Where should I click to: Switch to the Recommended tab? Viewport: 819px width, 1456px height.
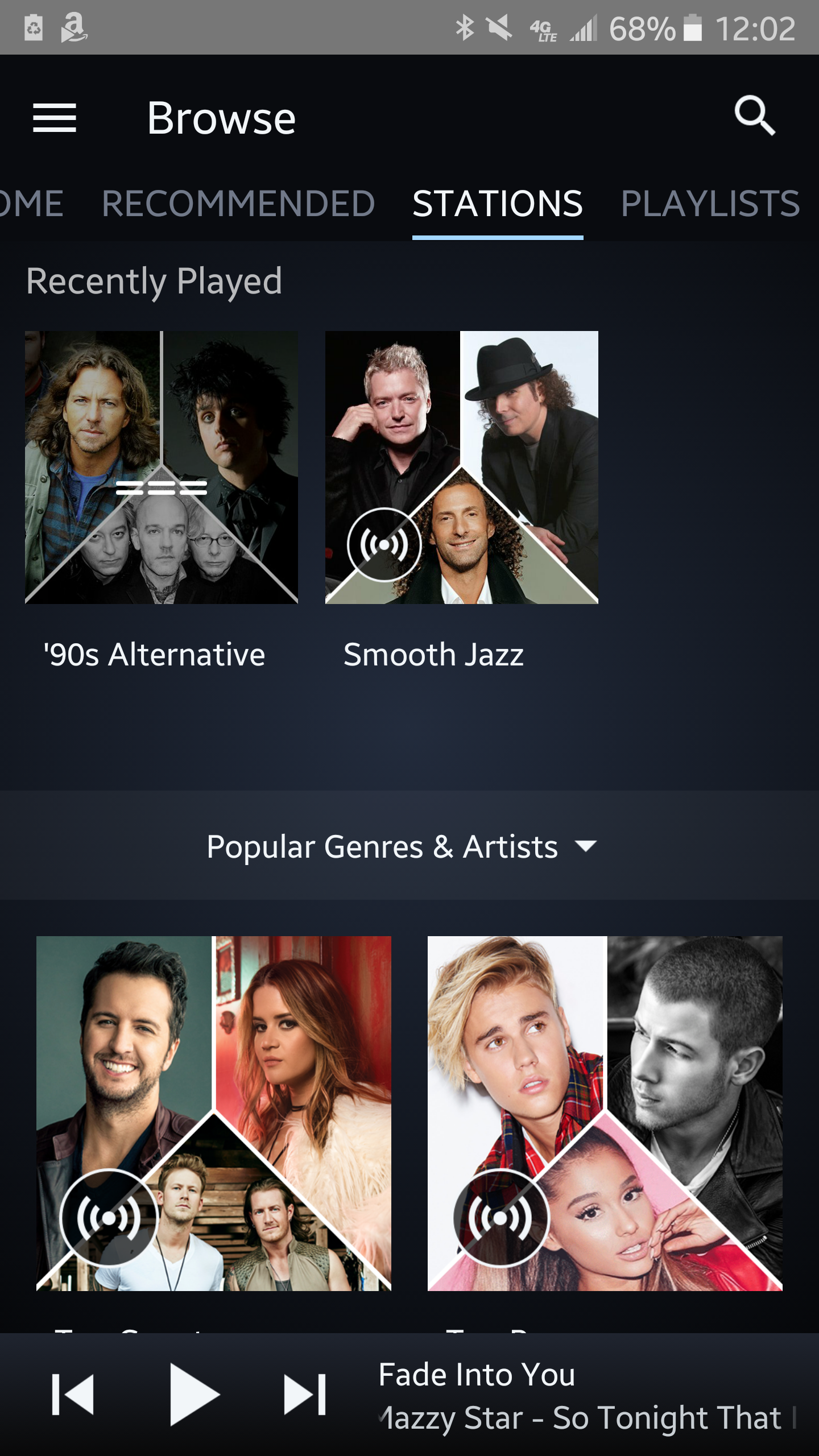click(x=238, y=204)
